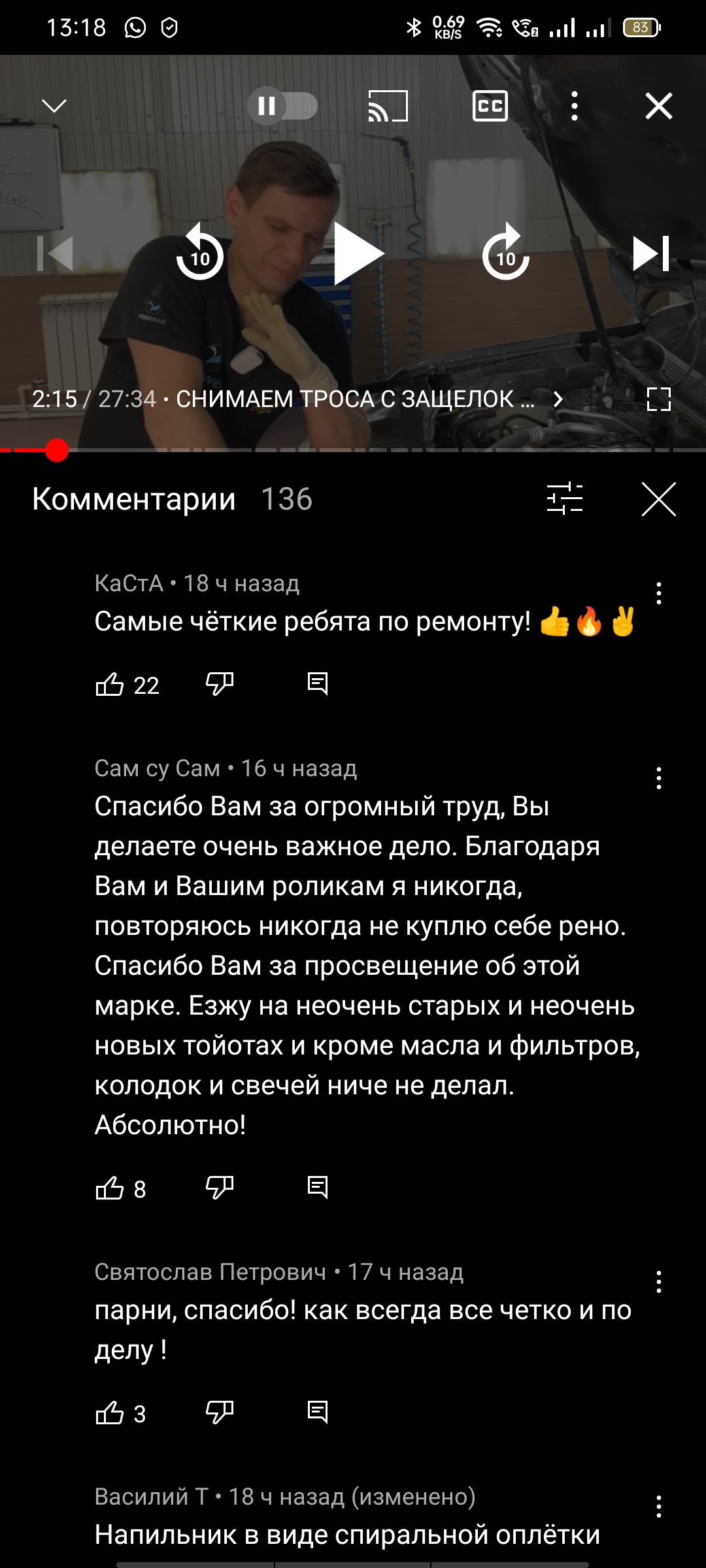Dislike the comment by Сам су Сам
The image size is (706, 1568).
[220, 1188]
